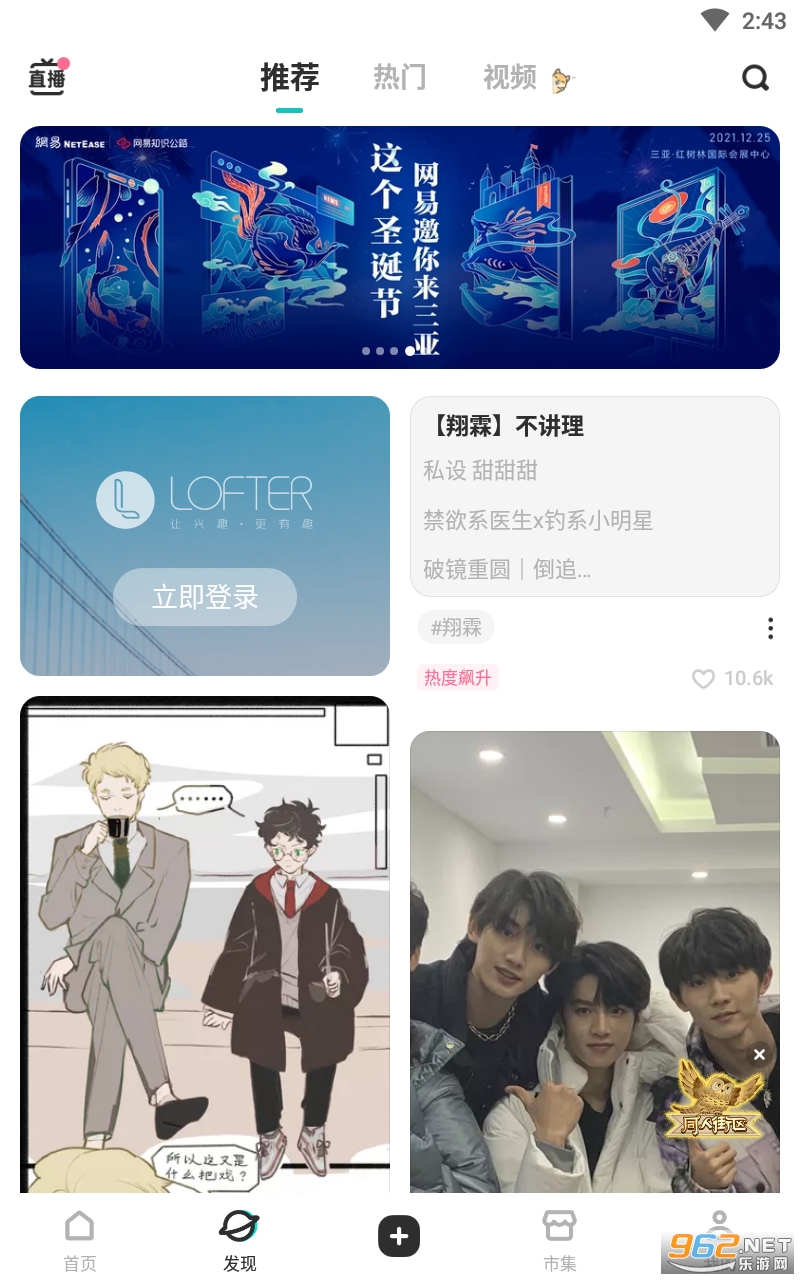
Task: Open the 【翔霖】不讲理 post card
Action: click(x=595, y=497)
